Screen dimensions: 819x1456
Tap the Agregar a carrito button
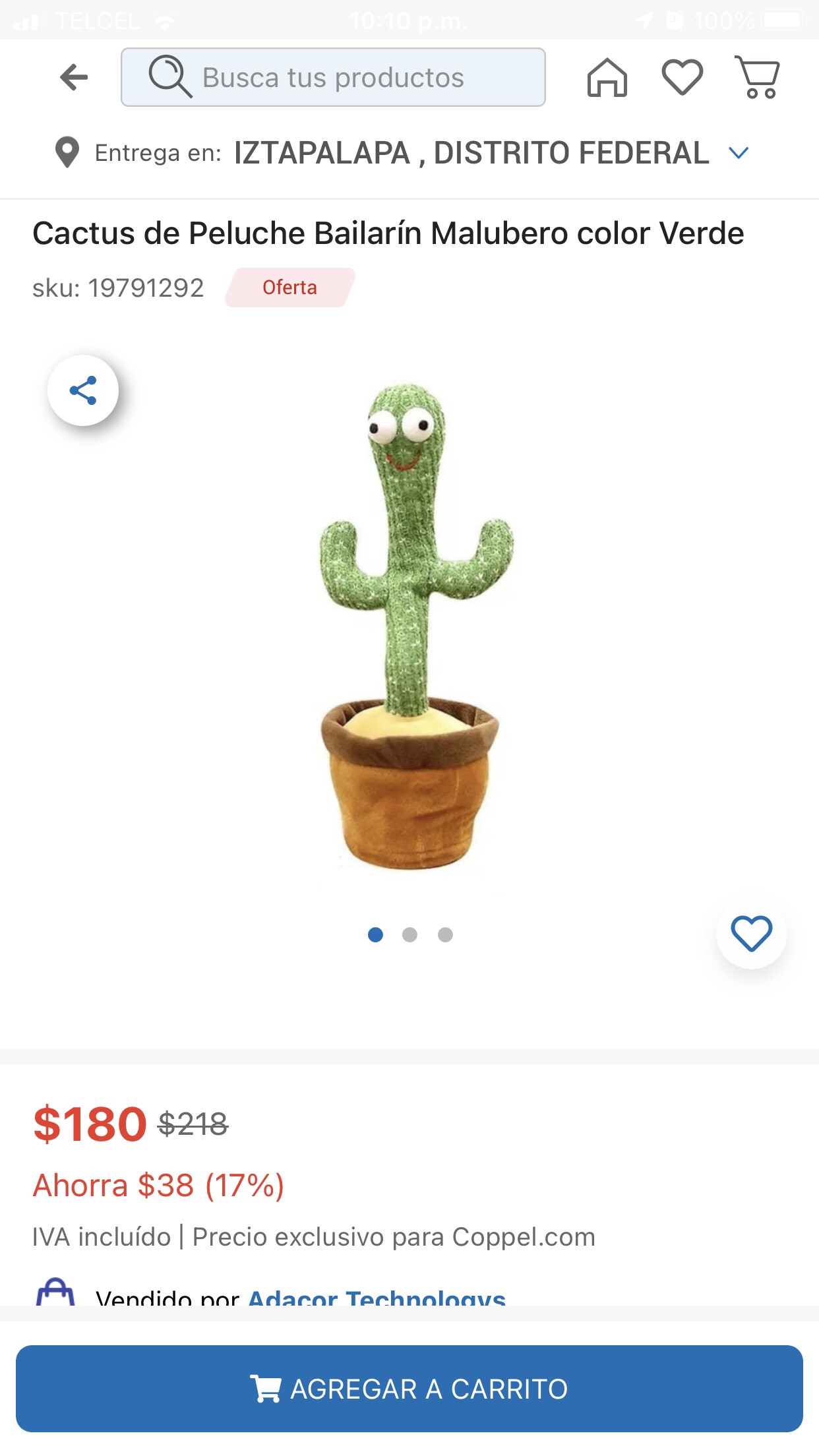click(409, 1388)
